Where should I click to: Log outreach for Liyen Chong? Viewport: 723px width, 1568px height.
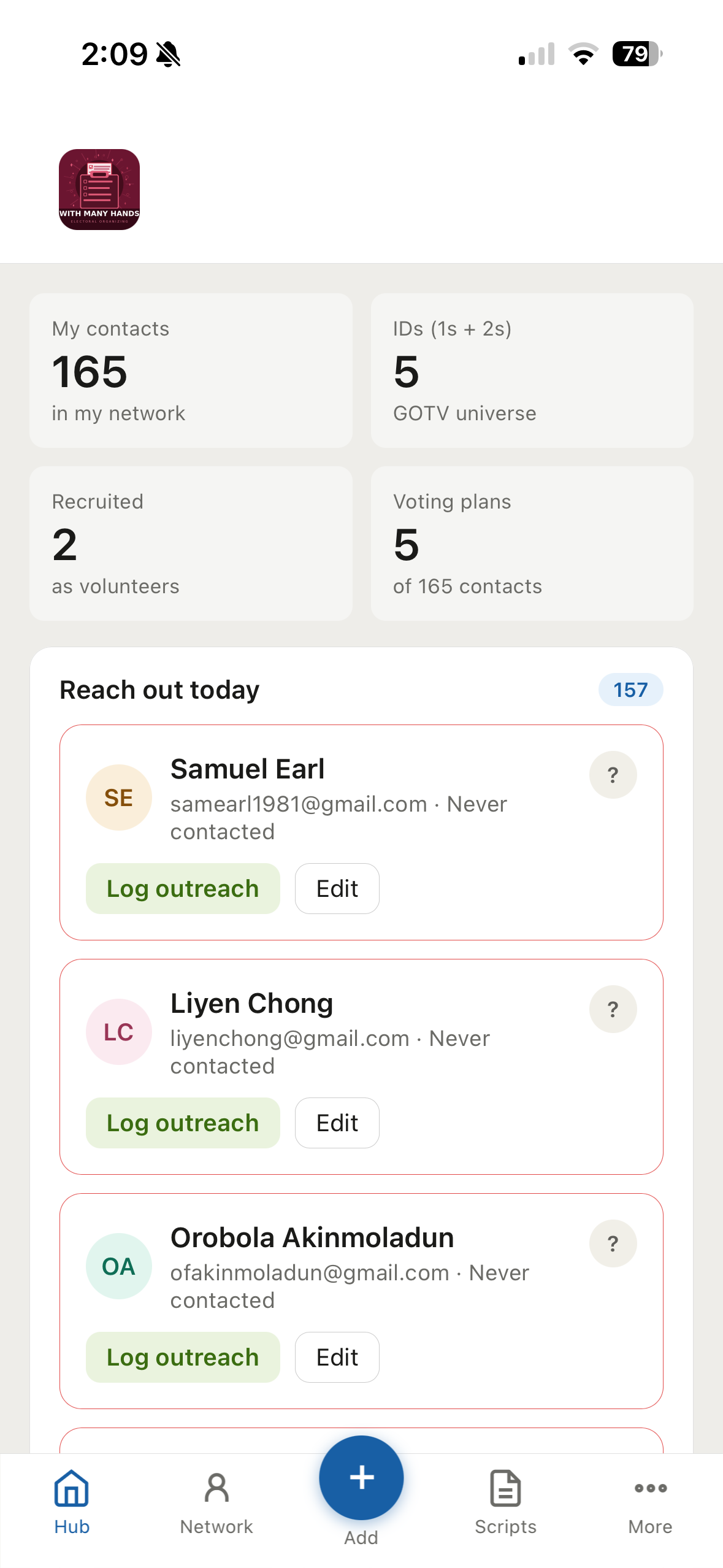(x=183, y=1123)
